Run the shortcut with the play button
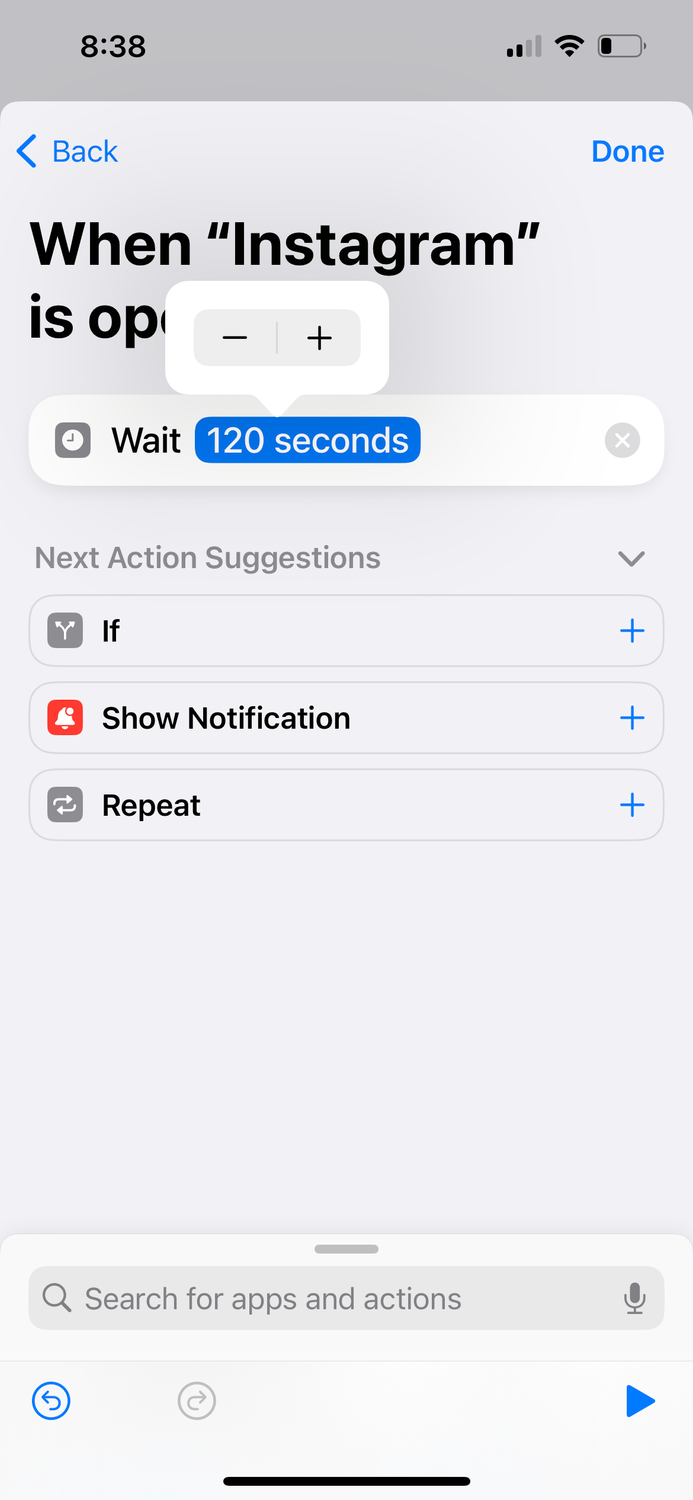This screenshot has height=1500, width=693. 640,1401
